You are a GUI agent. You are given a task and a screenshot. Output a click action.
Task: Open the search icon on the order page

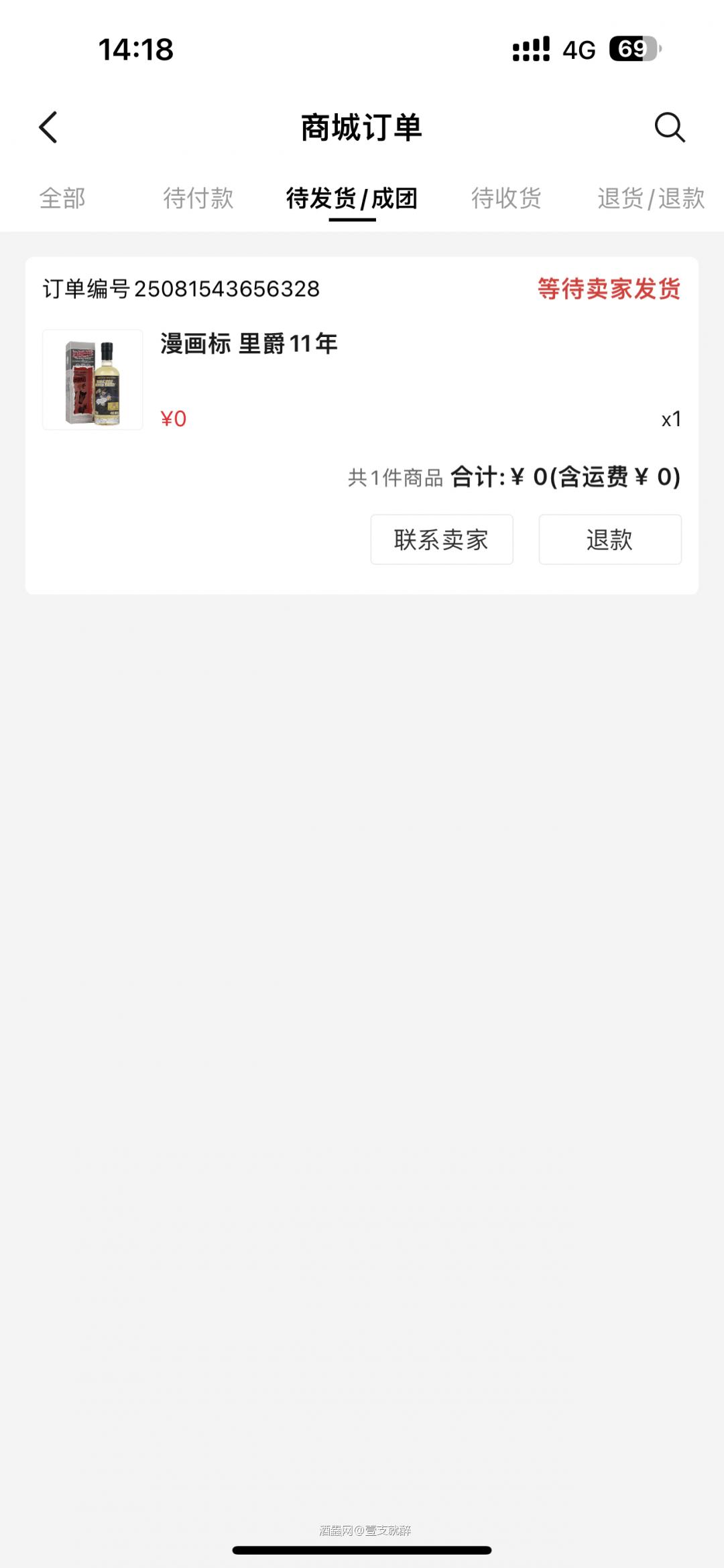point(671,127)
